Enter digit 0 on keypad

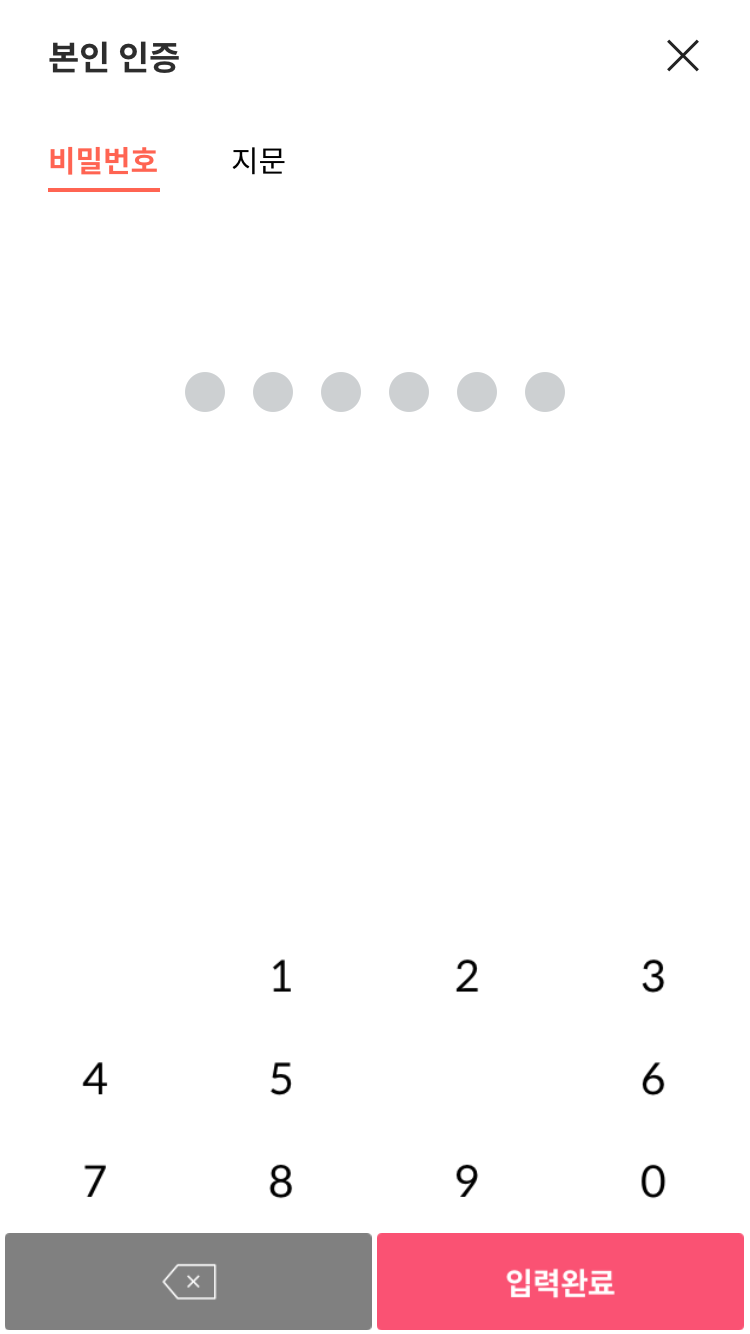[x=653, y=1182]
